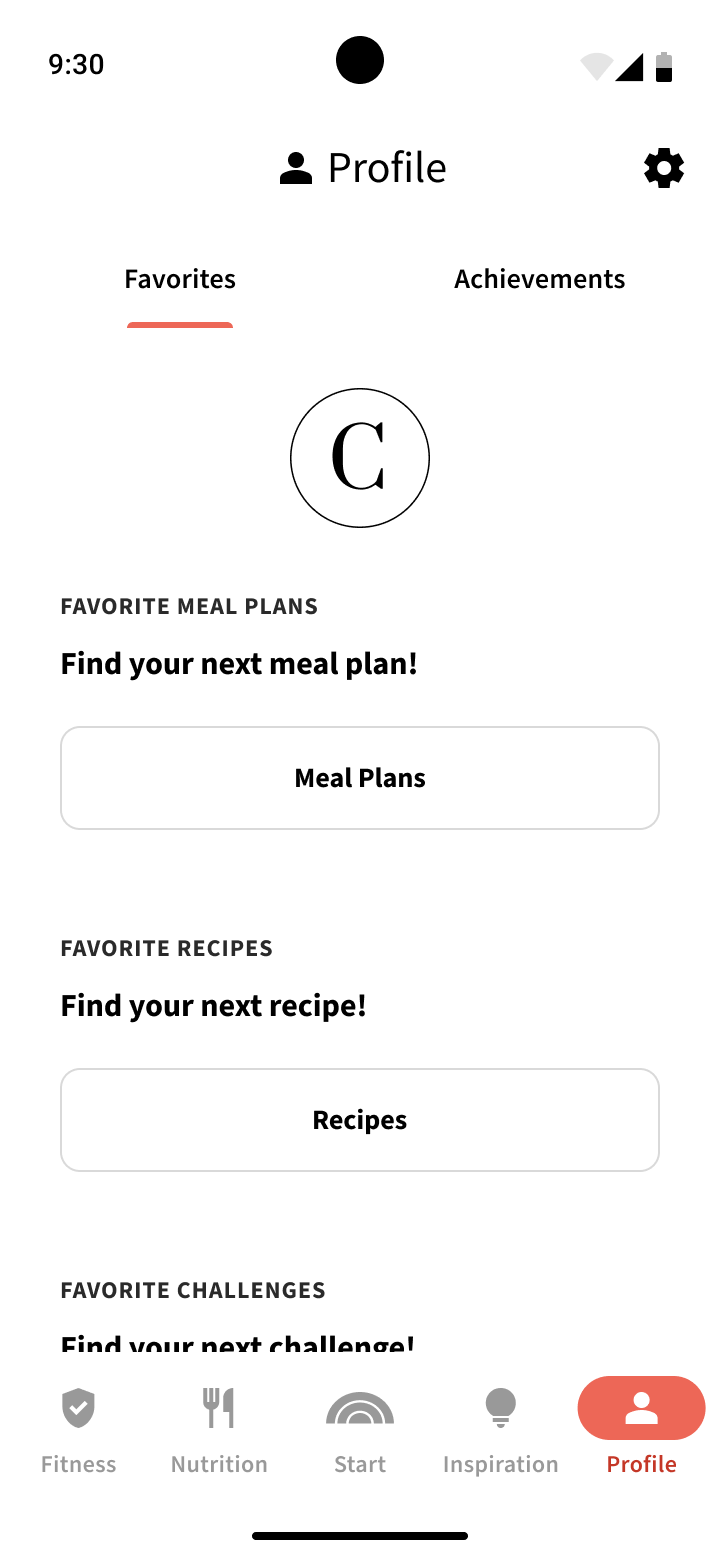Switch to the Achievements tab

pyautogui.click(x=539, y=279)
